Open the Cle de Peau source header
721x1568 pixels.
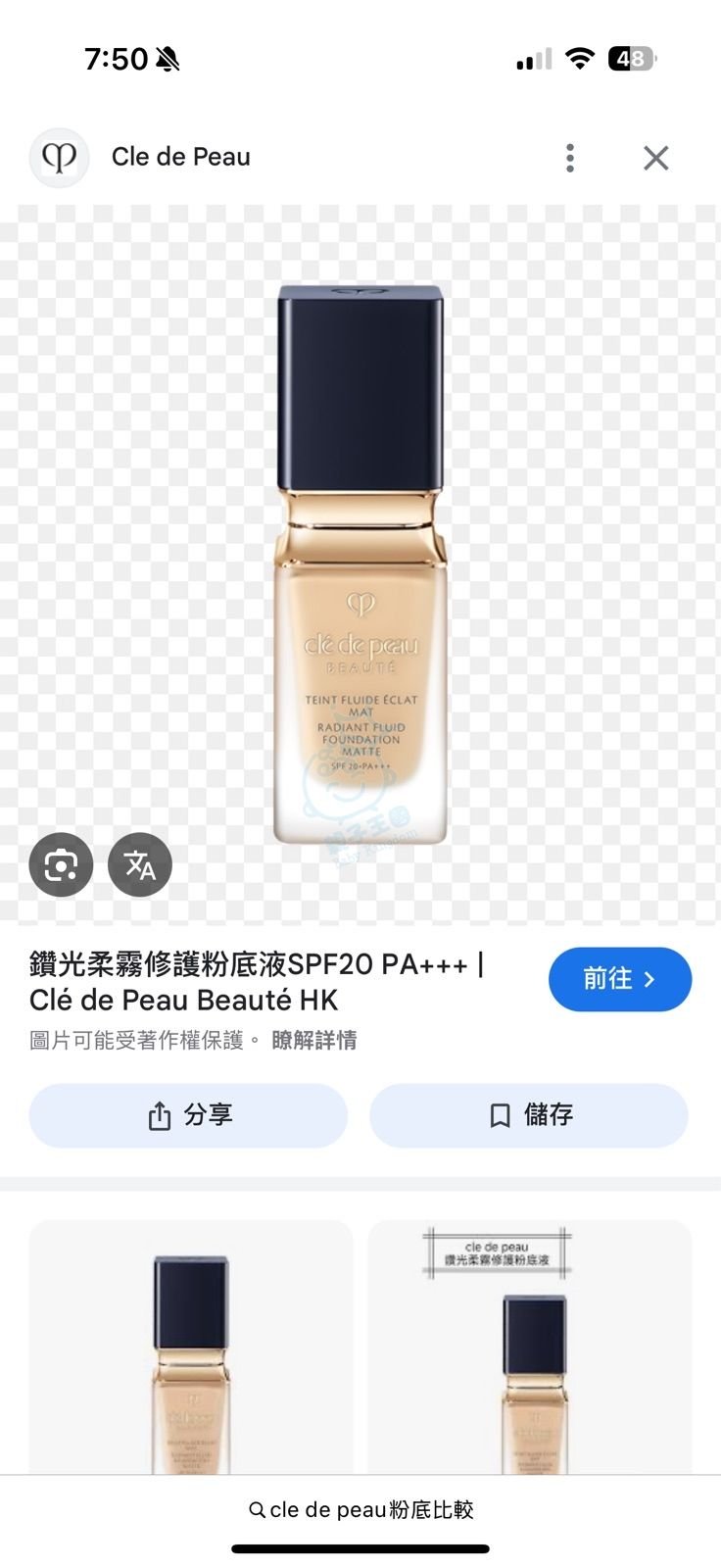180,157
